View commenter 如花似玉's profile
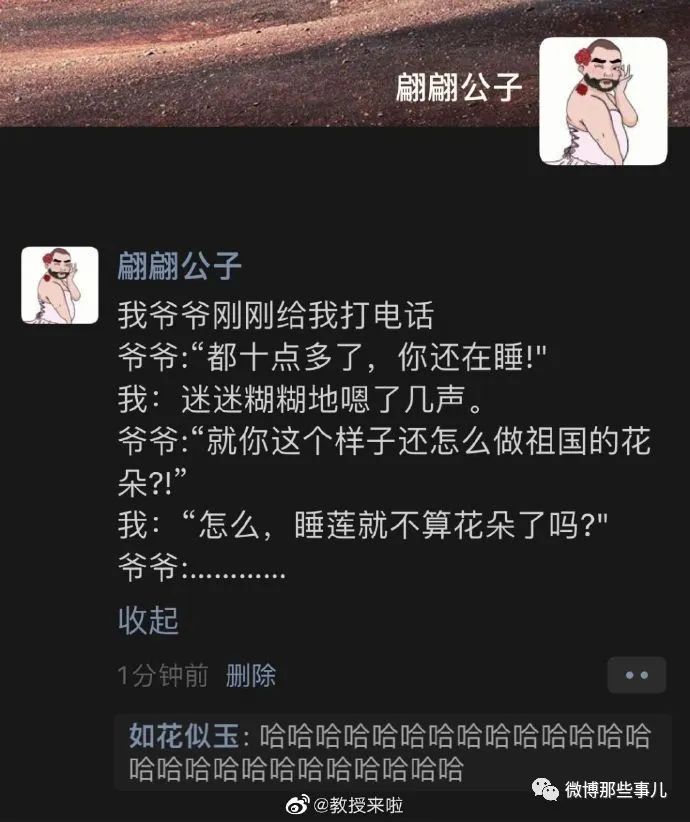The image size is (690, 822). 183,738
